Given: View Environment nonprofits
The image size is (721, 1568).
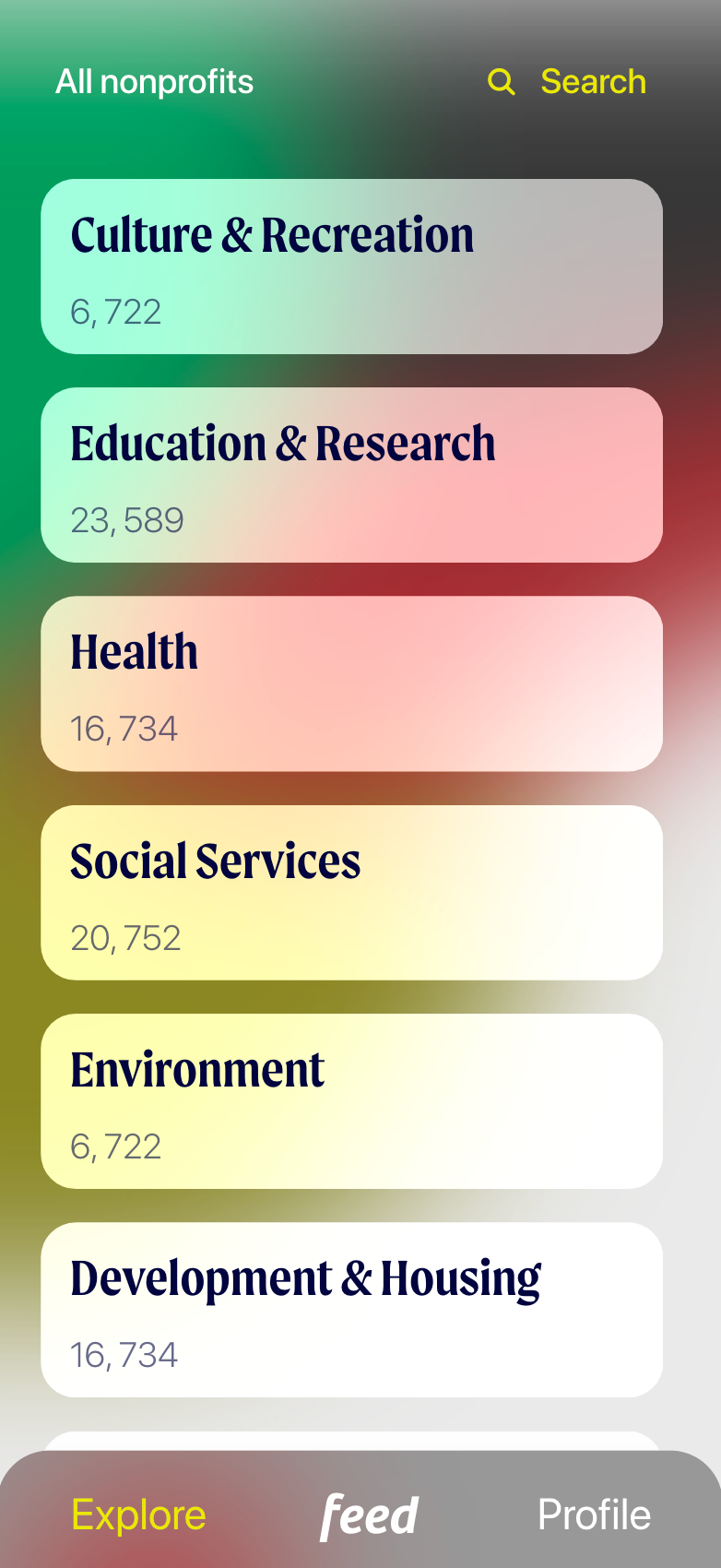Looking at the screenshot, I should click(351, 1101).
